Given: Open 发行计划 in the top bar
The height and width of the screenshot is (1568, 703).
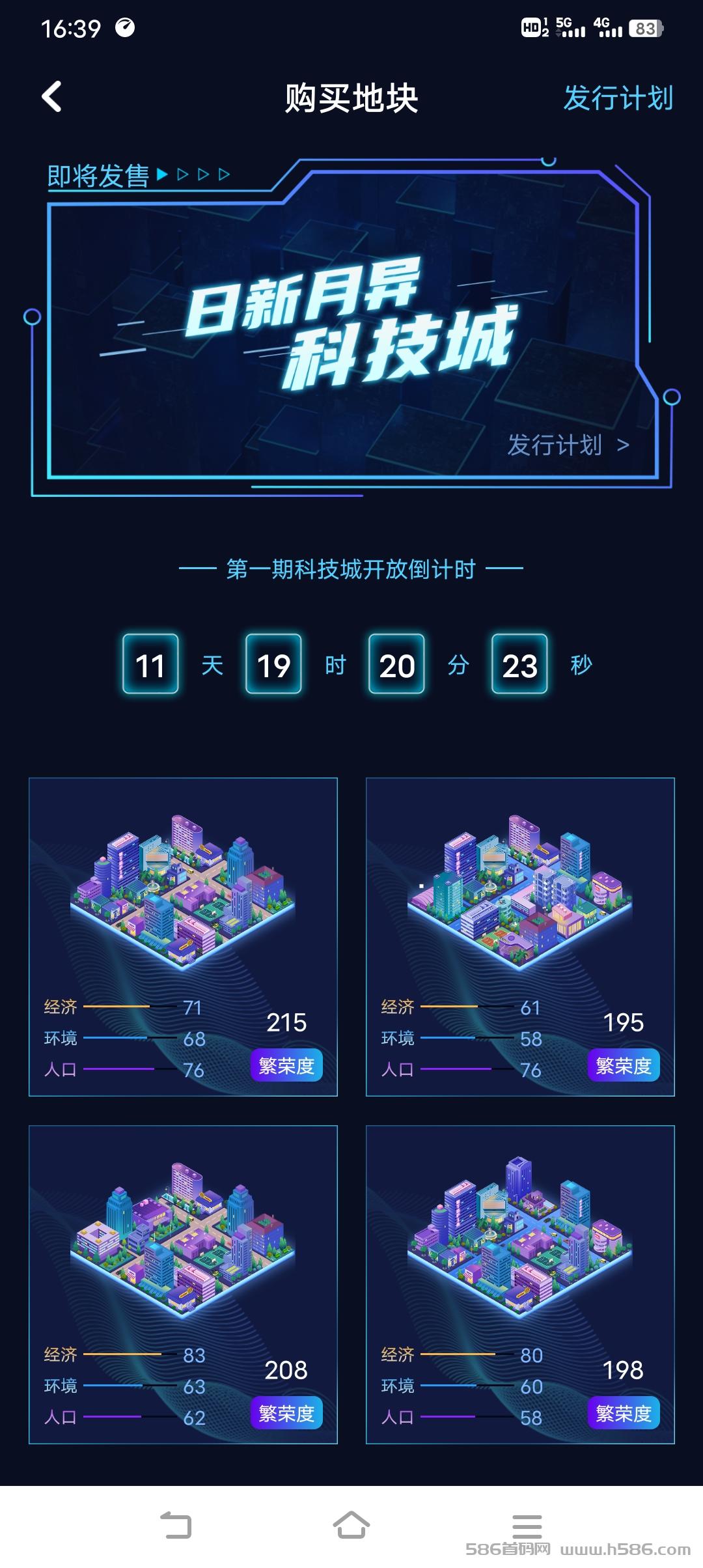Looking at the screenshot, I should [618, 98].
